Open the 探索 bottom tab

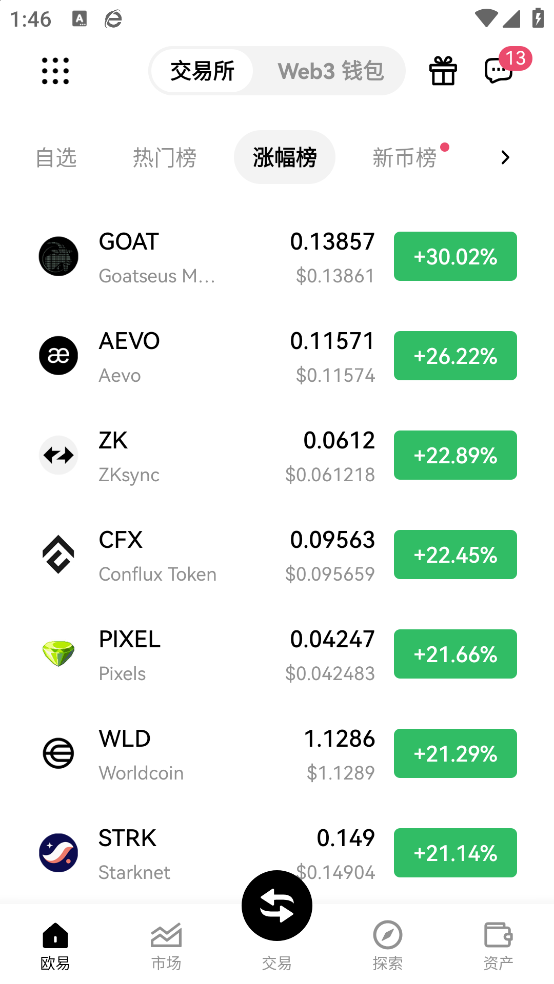pyautogui.click(x=387, y=946)
